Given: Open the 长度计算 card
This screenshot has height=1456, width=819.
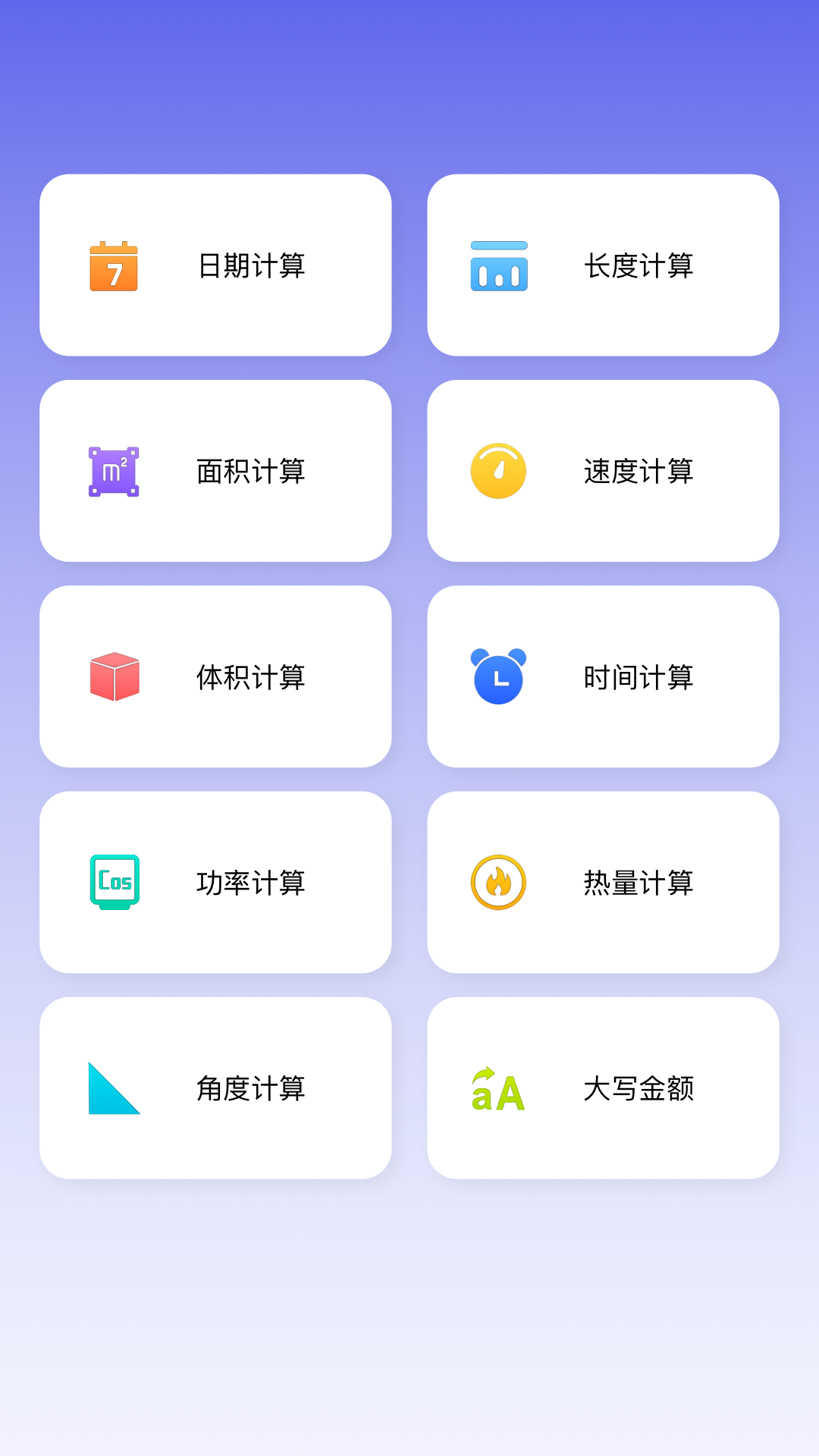Looking at the screenshot, I should pos(603,265).
